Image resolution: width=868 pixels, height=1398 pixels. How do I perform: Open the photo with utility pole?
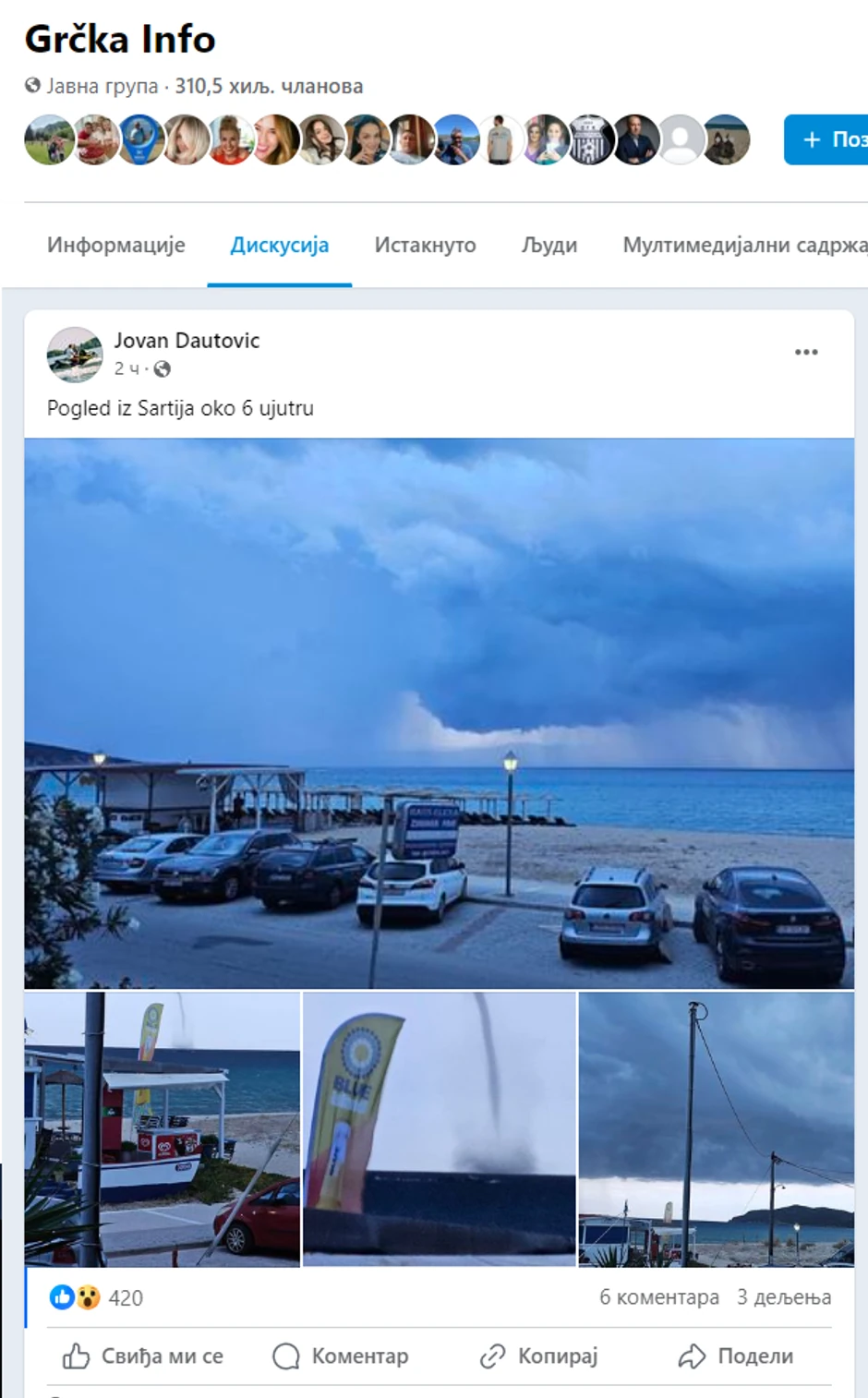(x=716, y=1128)
